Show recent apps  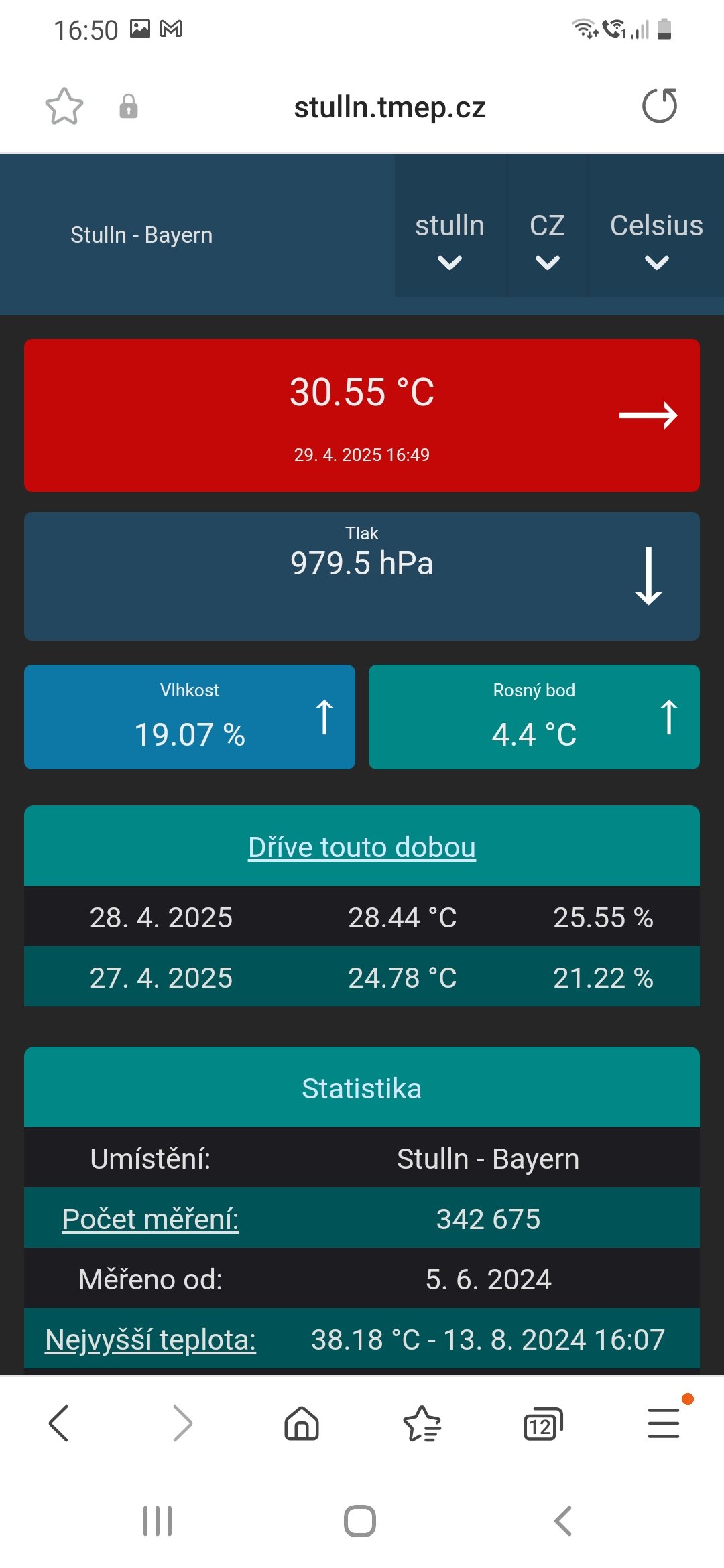pos(158,1521)
